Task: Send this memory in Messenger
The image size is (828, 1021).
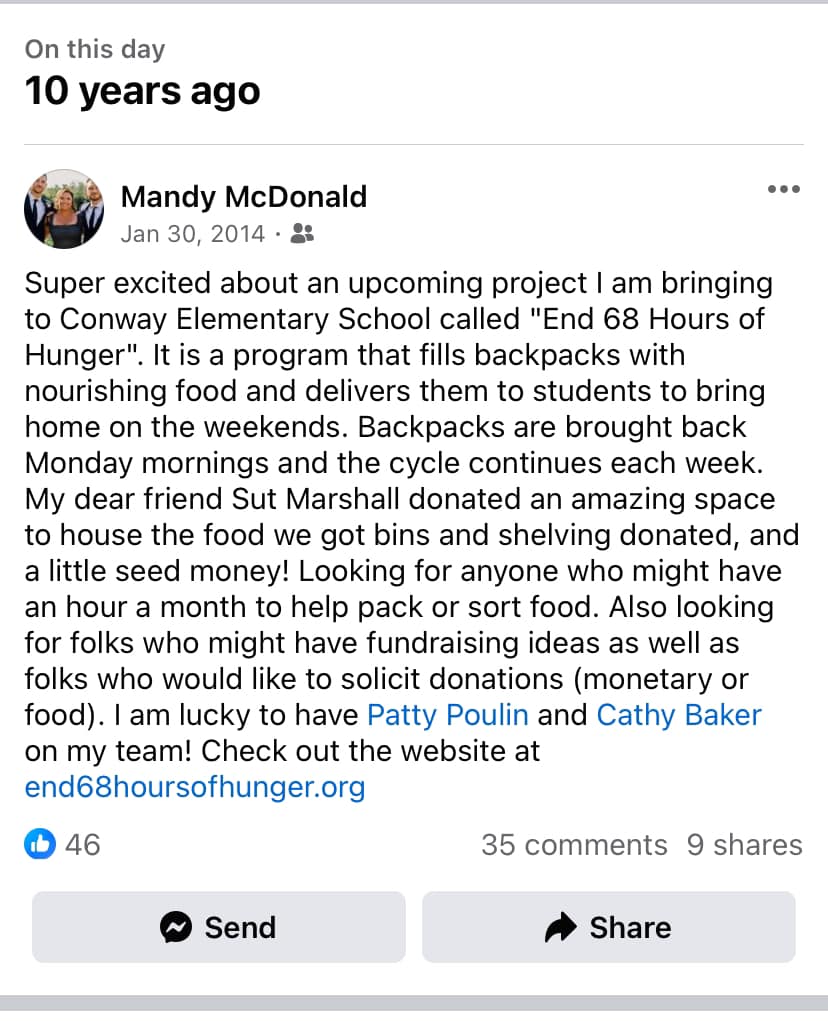Action: [219, 927]
